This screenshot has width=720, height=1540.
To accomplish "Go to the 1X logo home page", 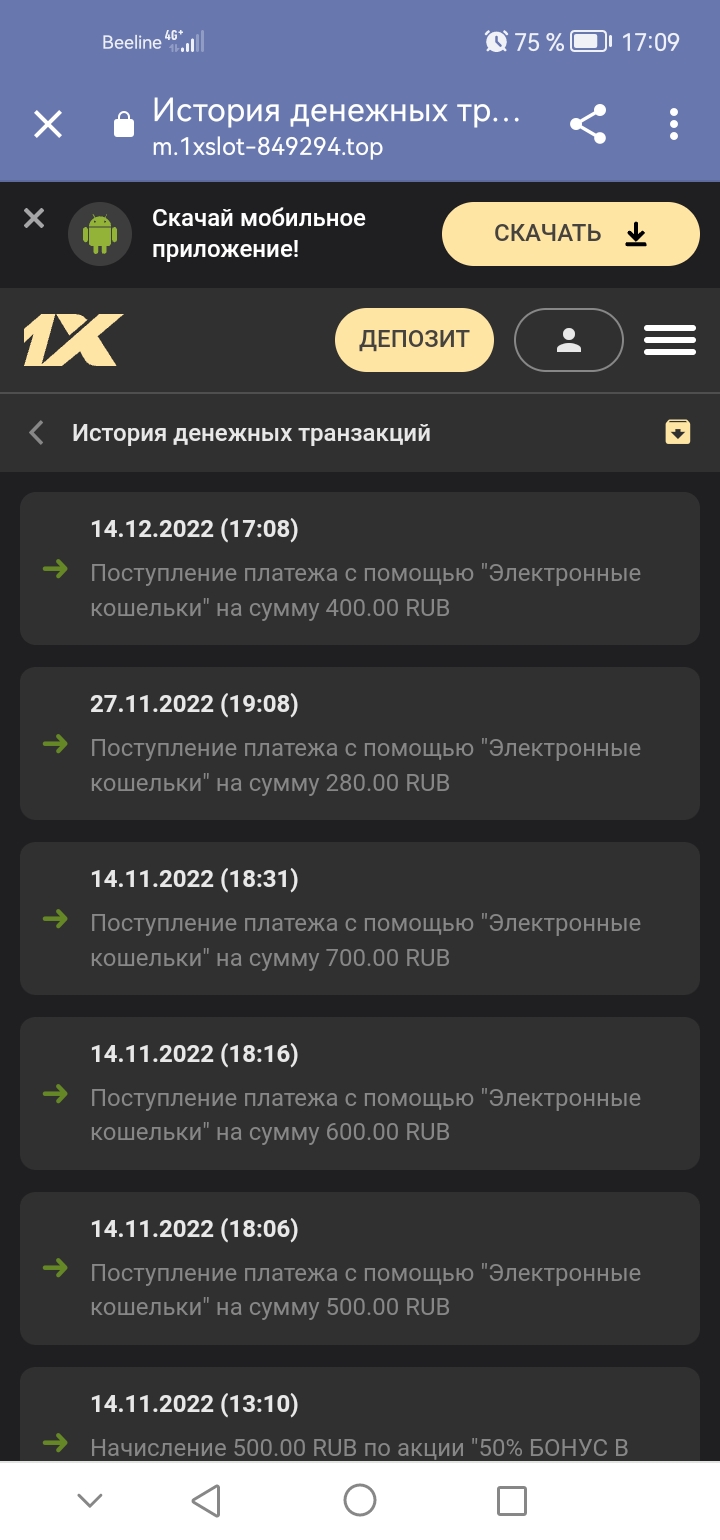I will tap(73, 340).
